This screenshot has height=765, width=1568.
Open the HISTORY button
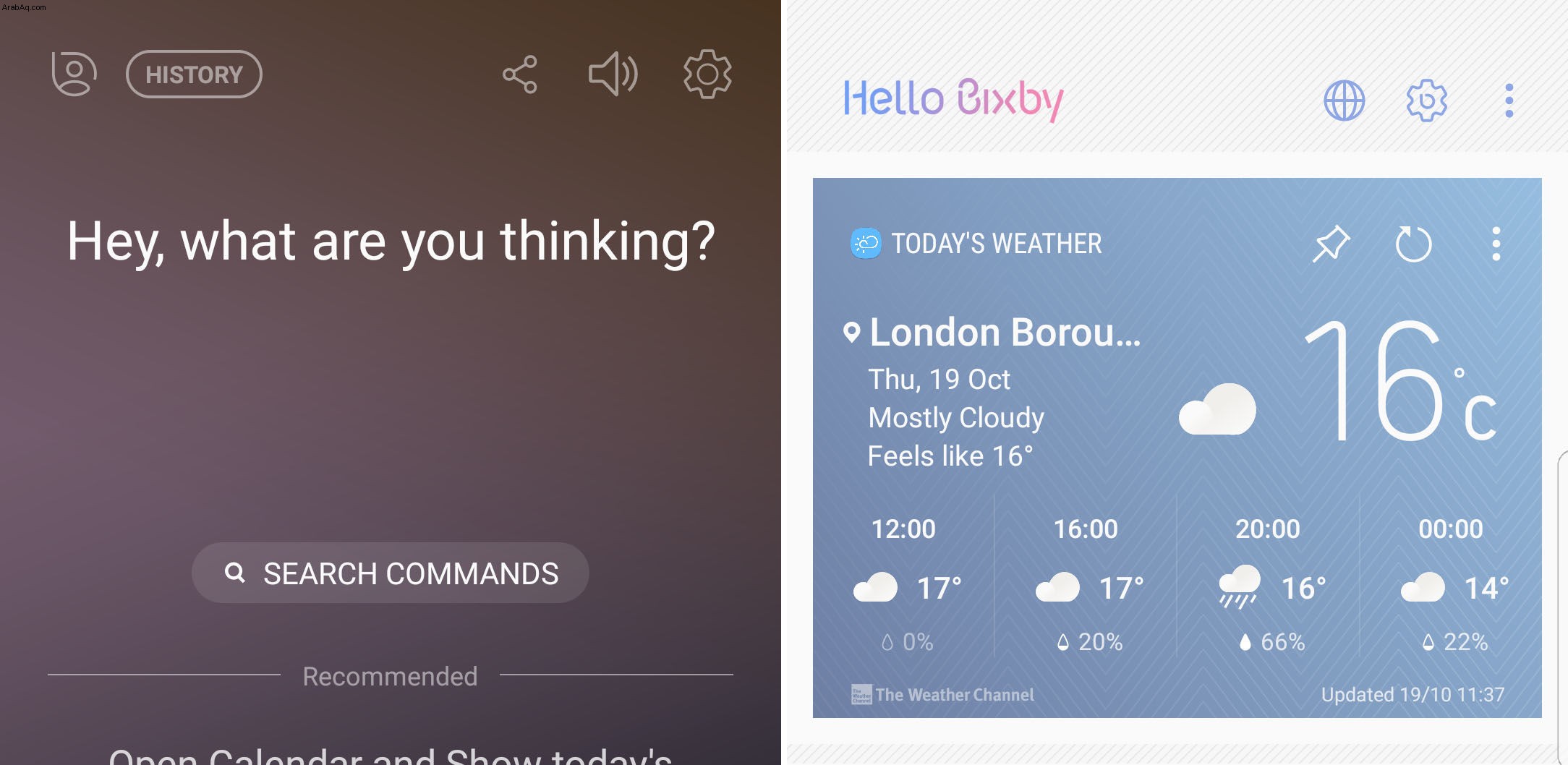click(x=194, y=74)
